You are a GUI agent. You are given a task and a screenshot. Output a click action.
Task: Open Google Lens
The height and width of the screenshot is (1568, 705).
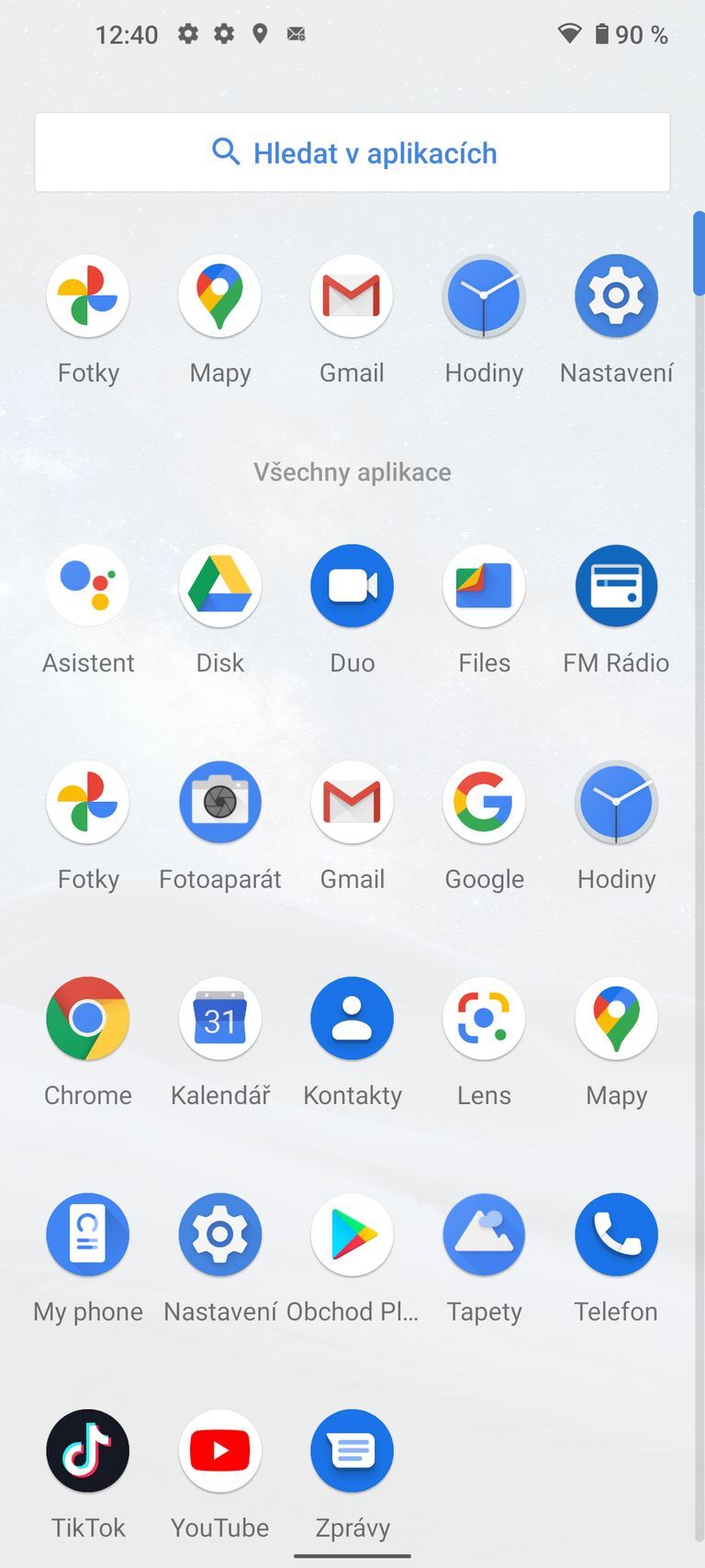coord(484,1018)
